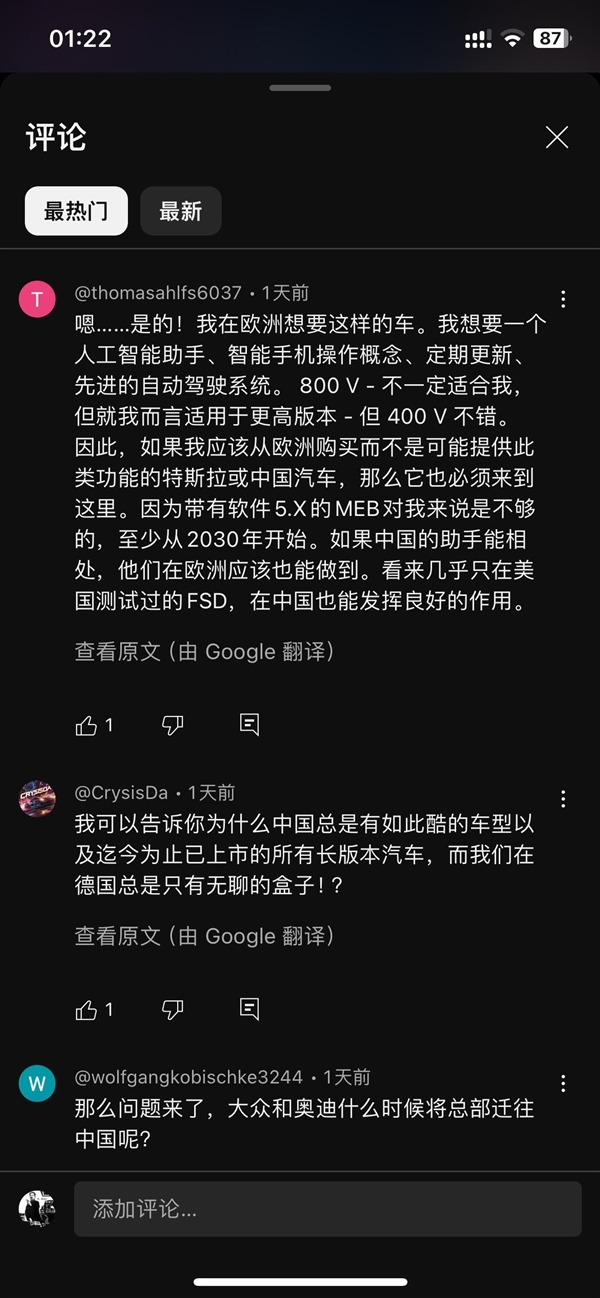Close the 评论 comments panel
The width and height of the screenshot is (600, 1298).
[557, 138]
